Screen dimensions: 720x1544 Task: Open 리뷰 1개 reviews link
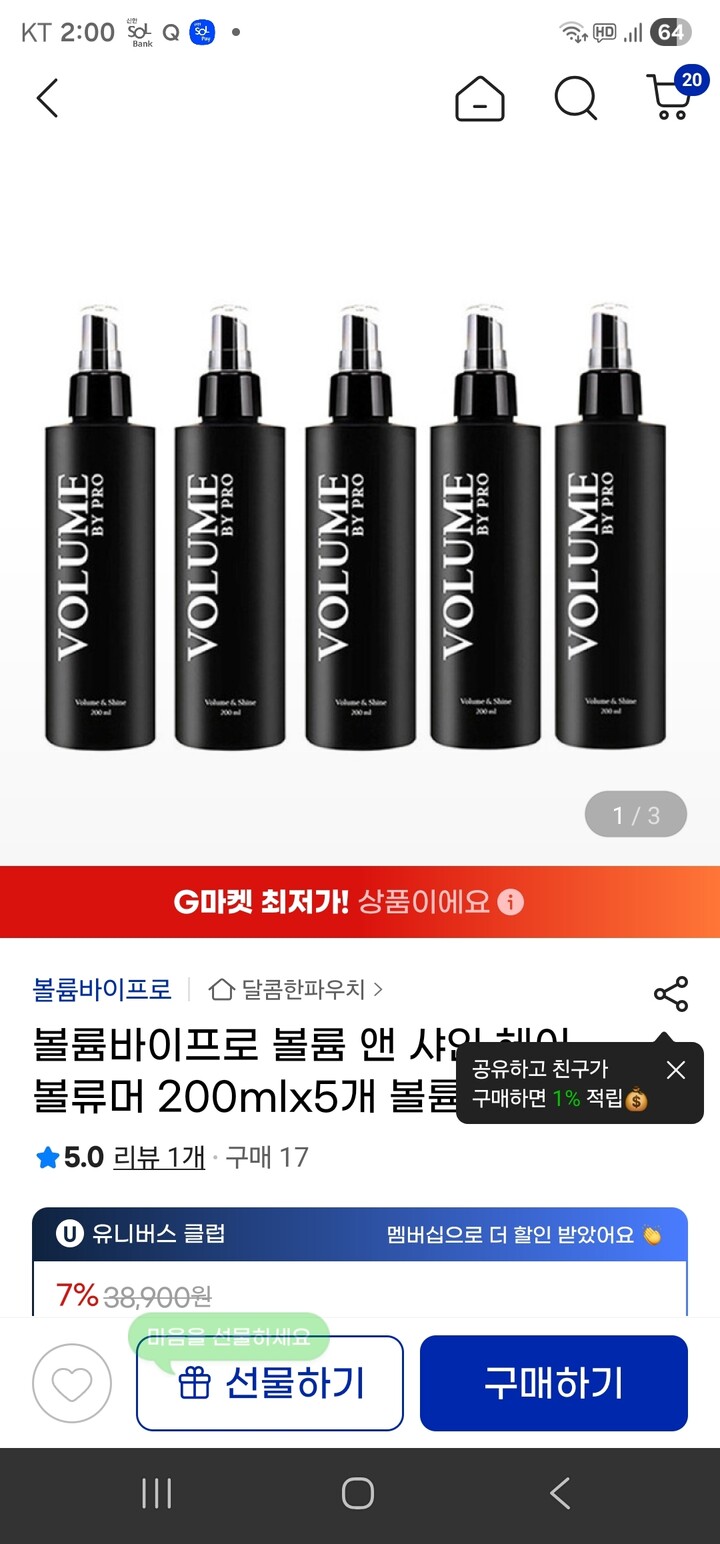point(159,1157)
